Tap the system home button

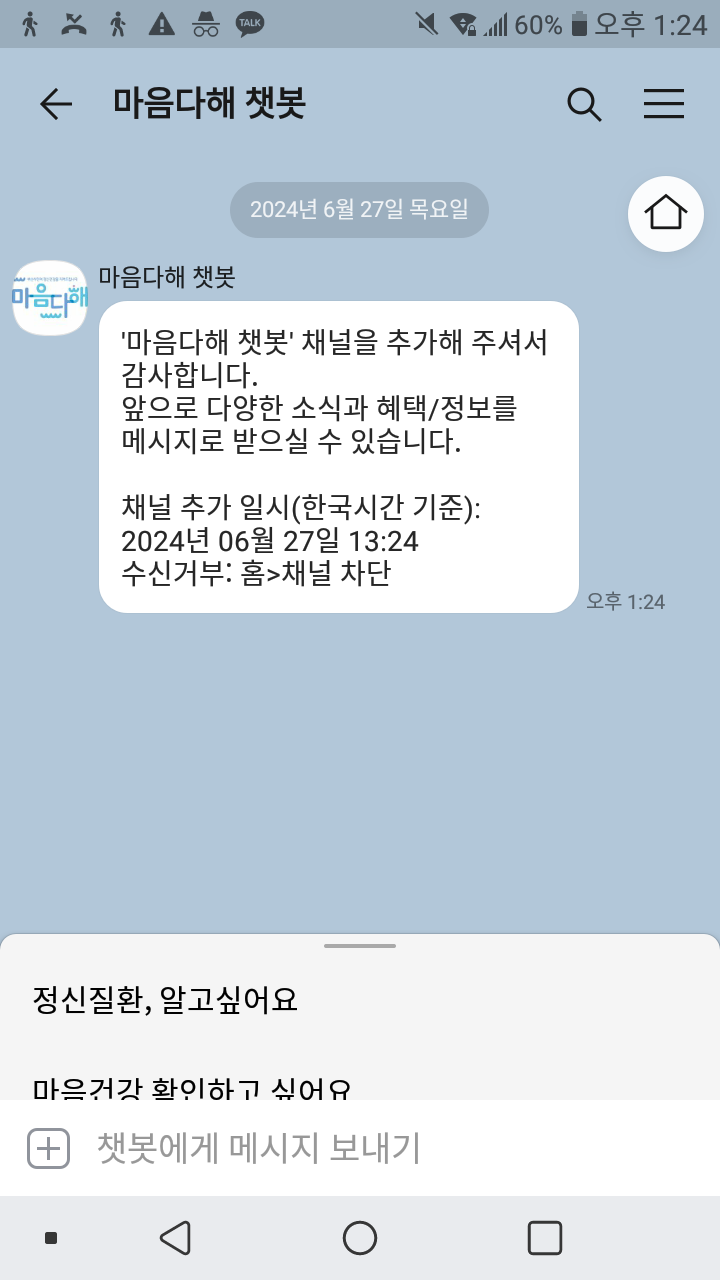[x=360, y=1238]
